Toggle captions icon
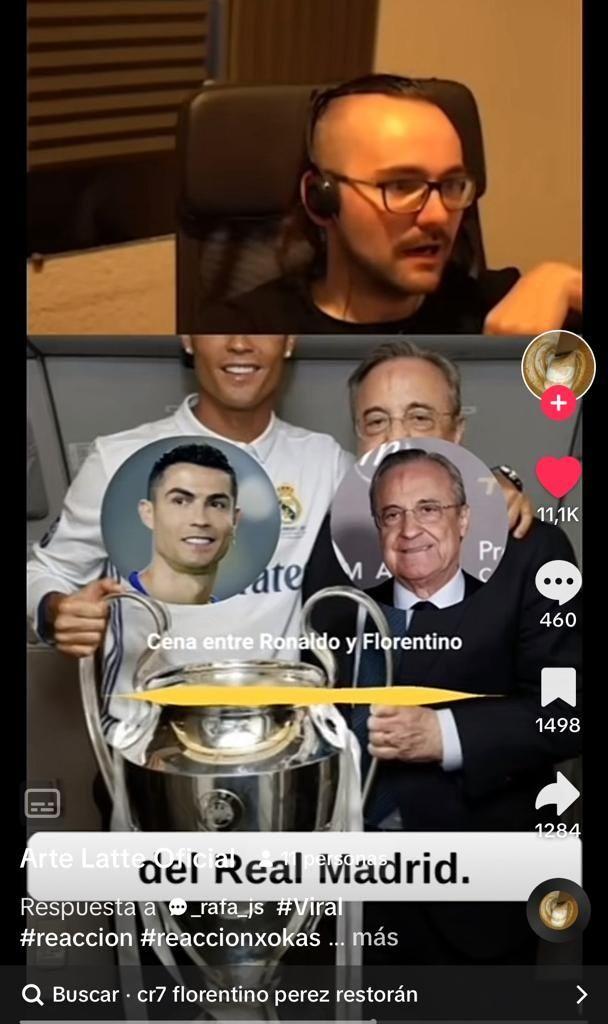The height and width of the screenshot is (1024, 608). coord(42,803)
